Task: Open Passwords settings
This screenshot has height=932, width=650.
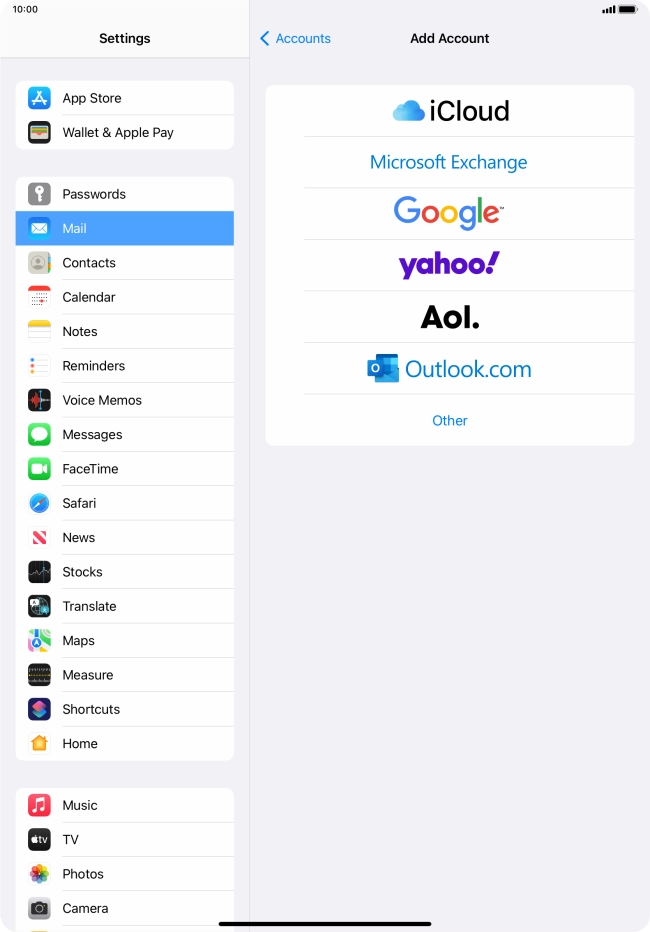Action: click(125, 194)
